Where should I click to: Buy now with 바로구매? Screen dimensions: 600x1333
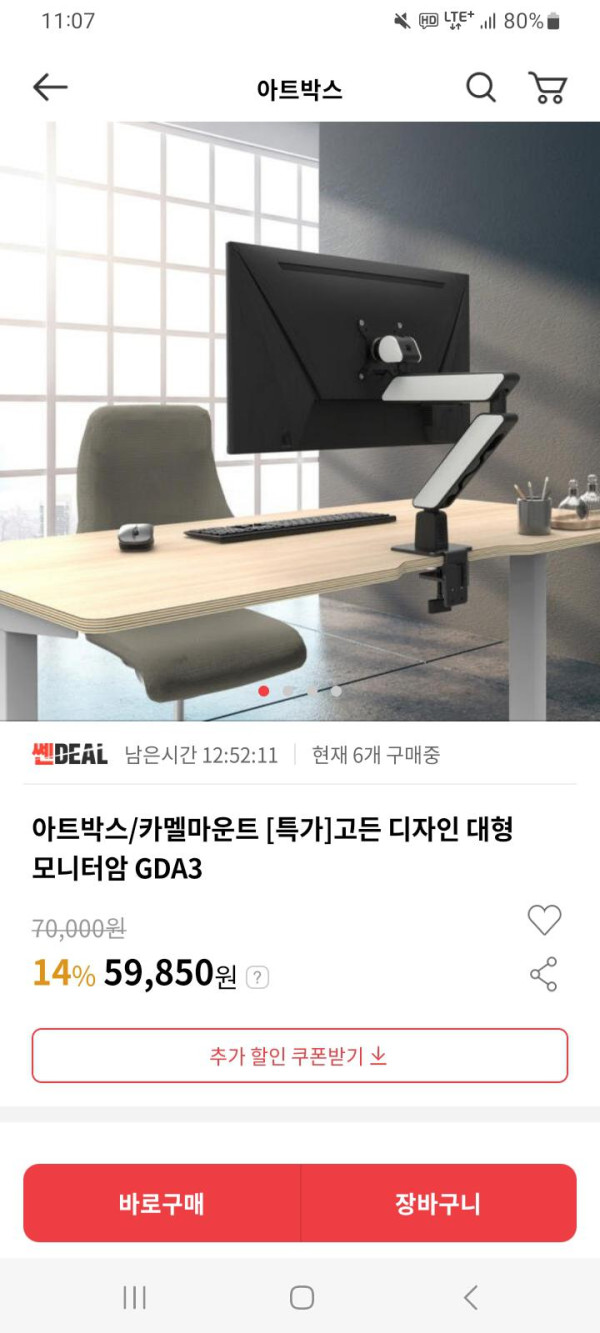162,1203
